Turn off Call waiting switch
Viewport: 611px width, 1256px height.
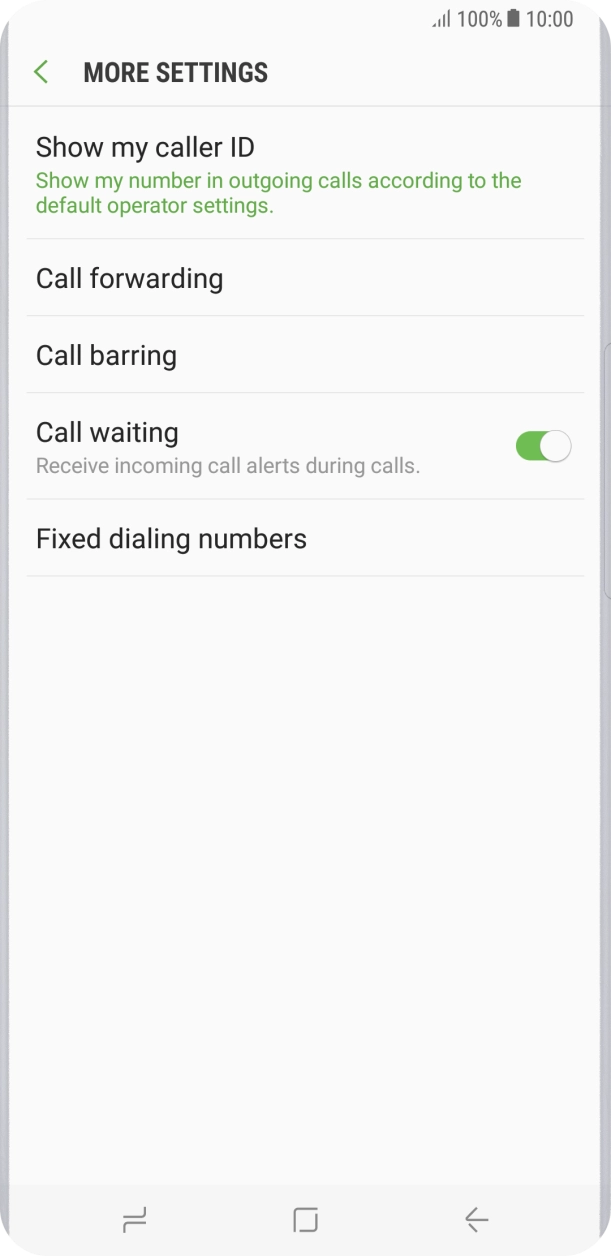click(x=542, y=446)
